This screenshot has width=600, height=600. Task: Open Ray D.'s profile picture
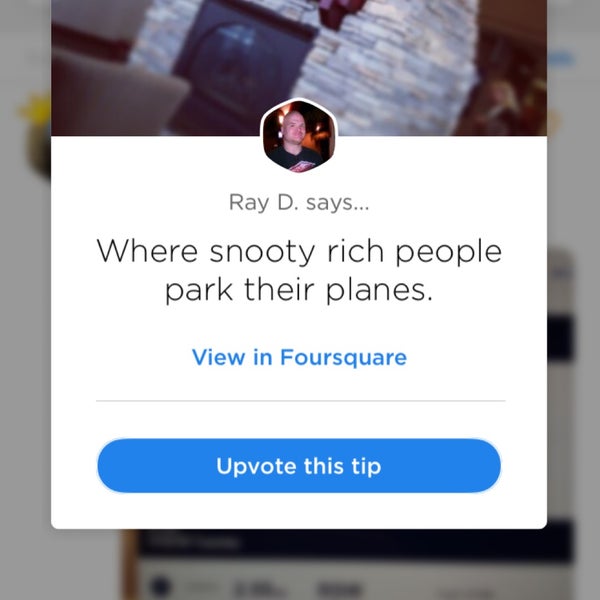click(298, 137)
